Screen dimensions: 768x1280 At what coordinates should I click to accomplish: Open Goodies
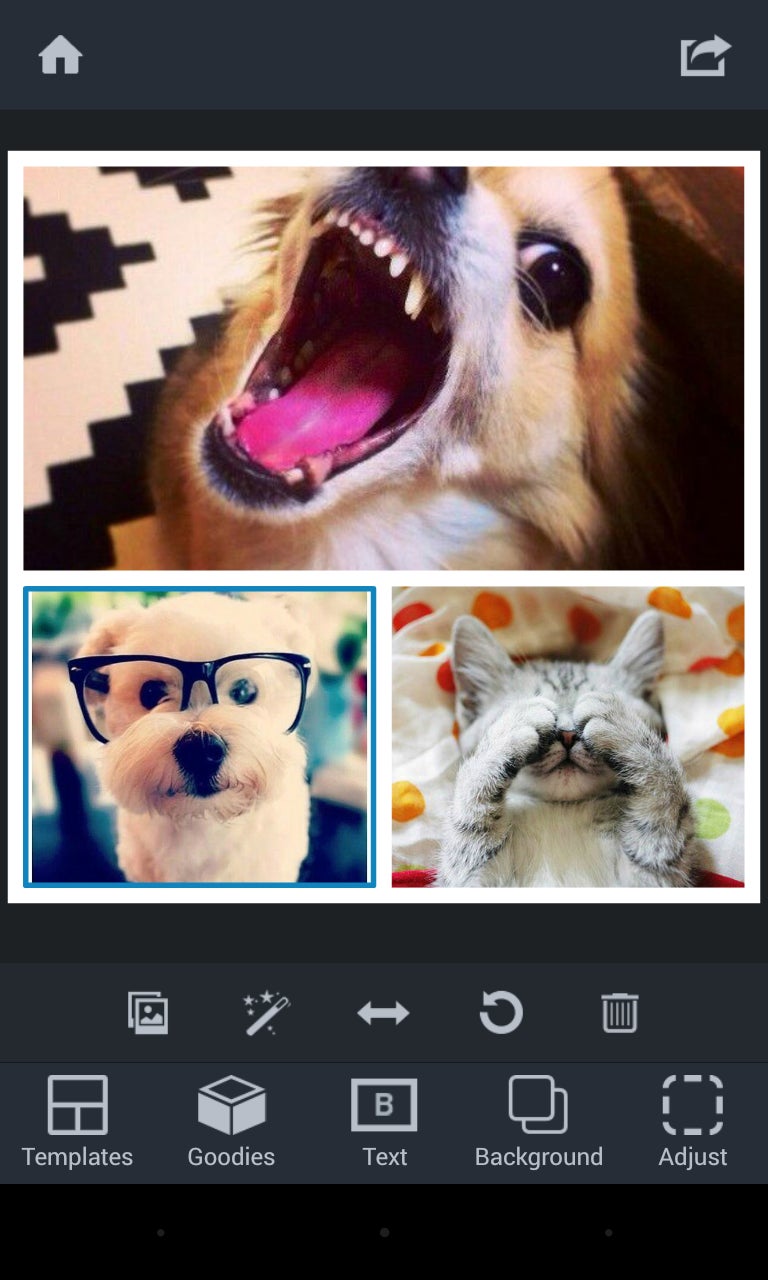[231, 1123]
